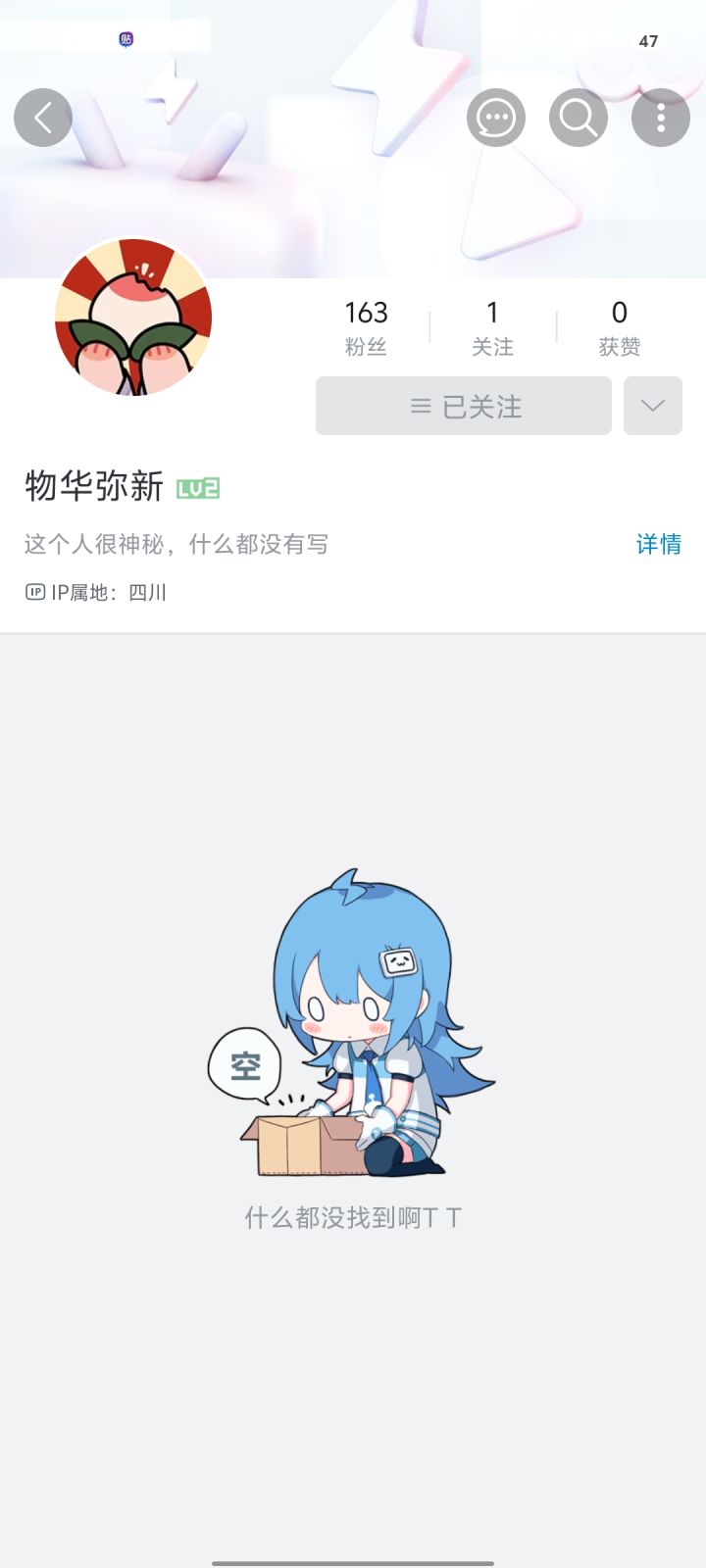Open the dropdown arrow beside follow button

[x=653, y=405]
